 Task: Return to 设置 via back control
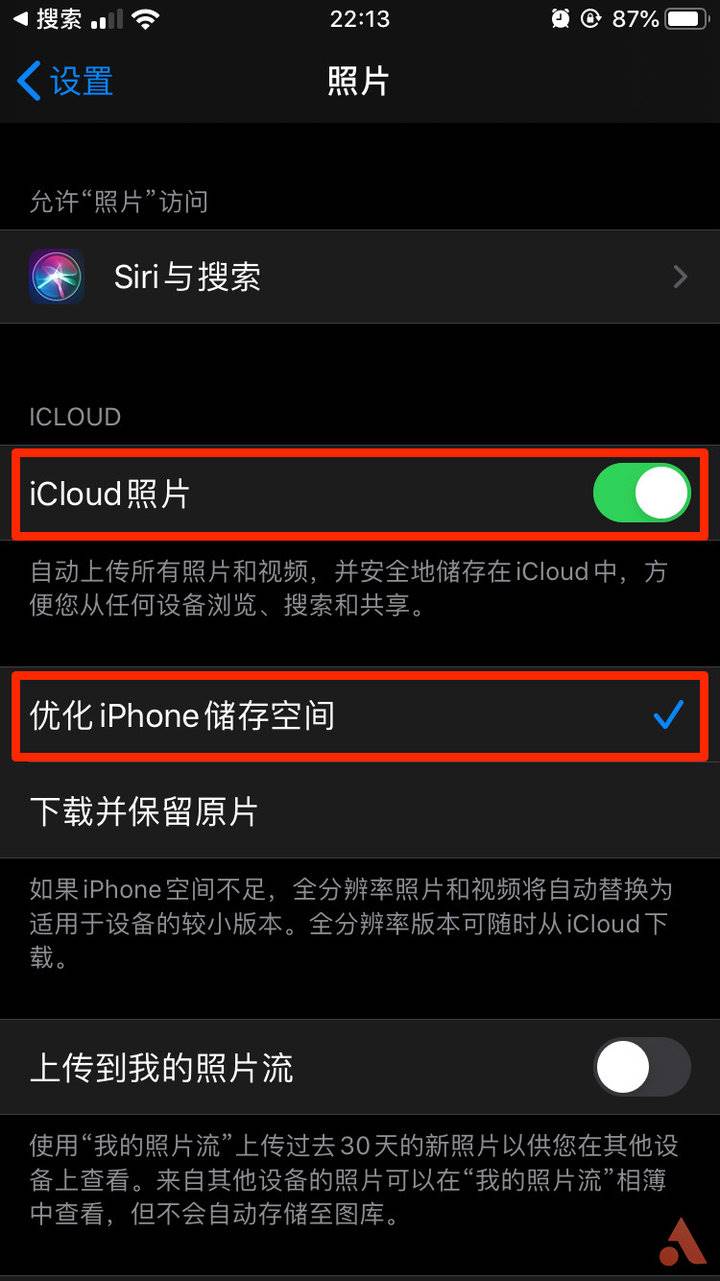tap(55, 80)
